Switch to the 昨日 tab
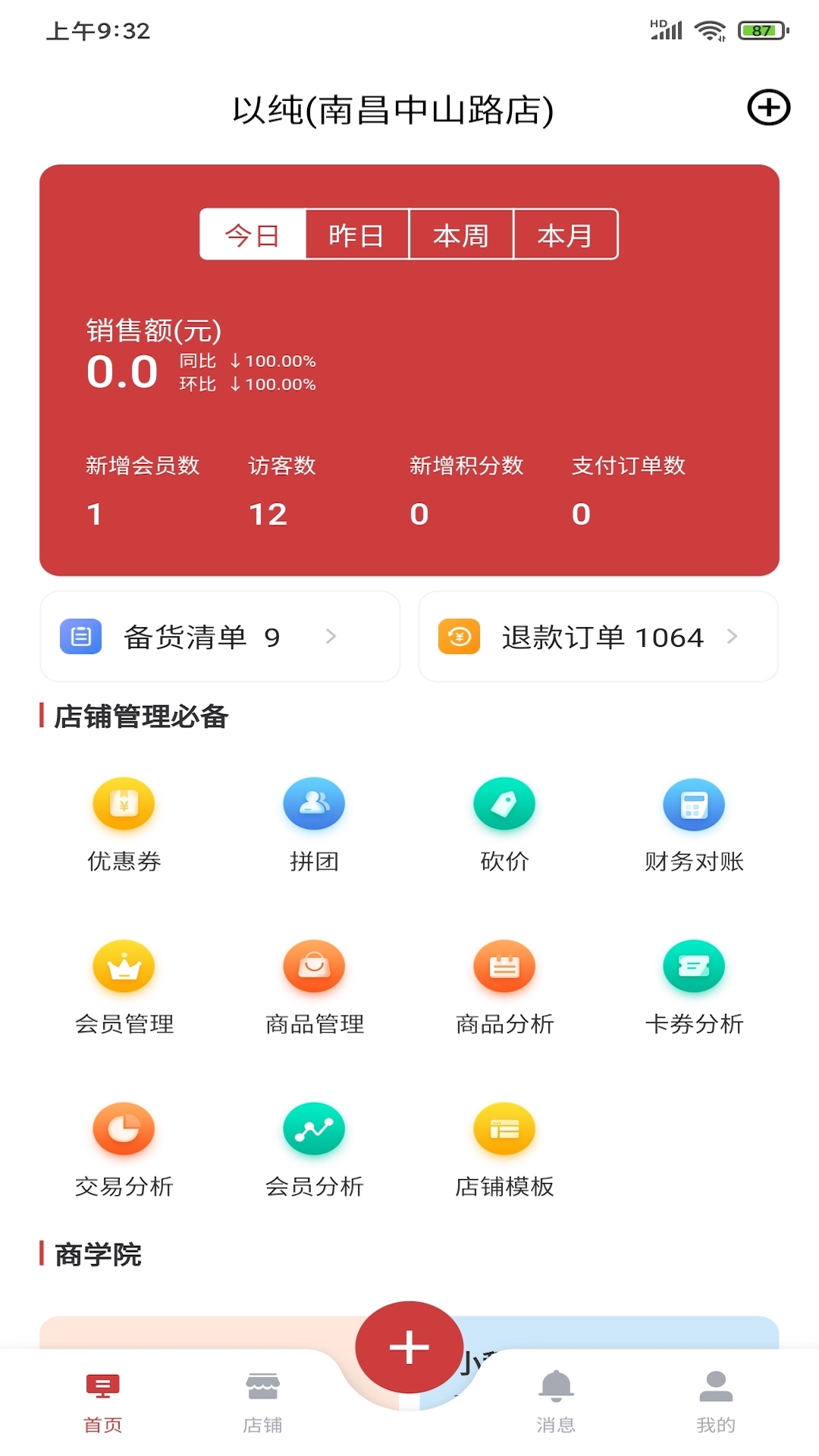The height and width of the screenshot is (1456, 819). (x=356, y=235)
